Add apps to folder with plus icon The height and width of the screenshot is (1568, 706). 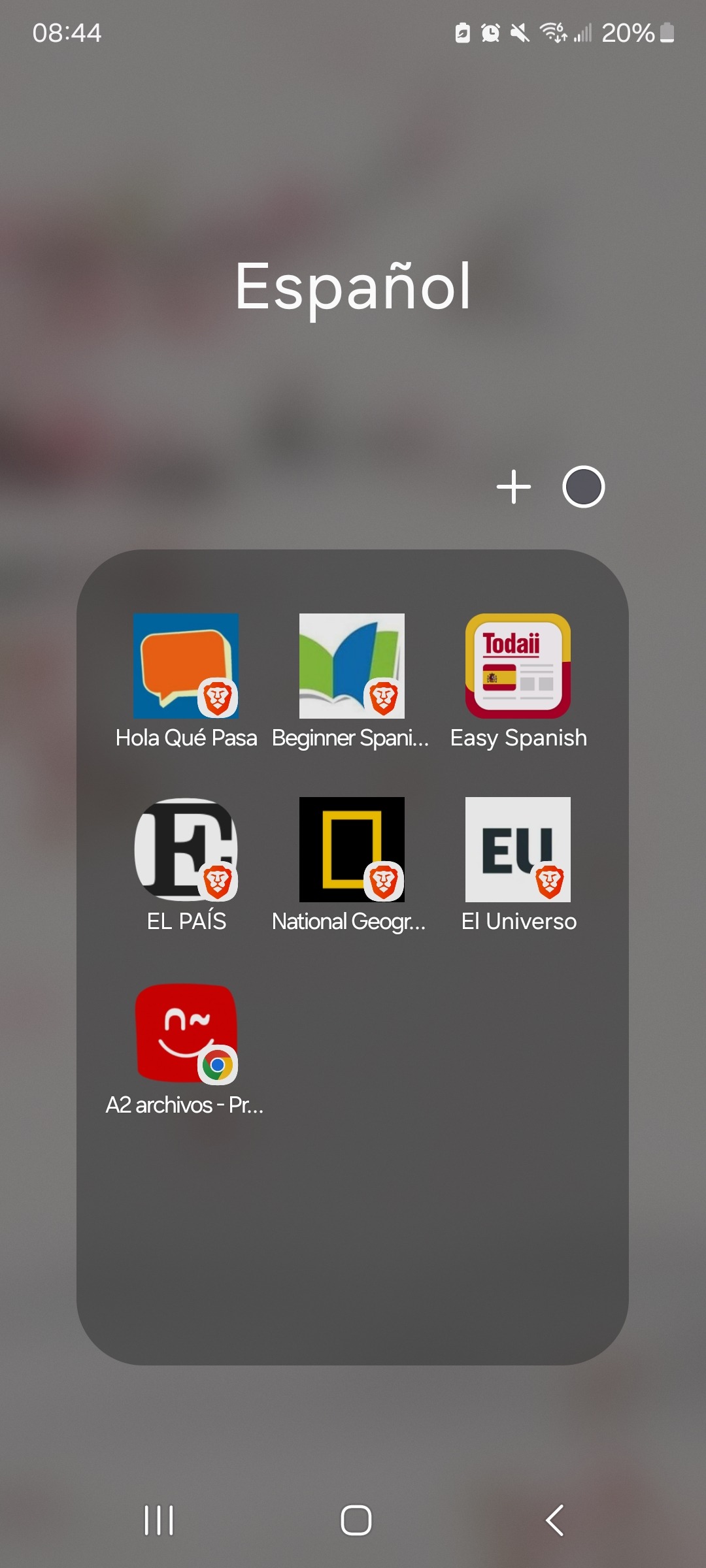[514, 487]
